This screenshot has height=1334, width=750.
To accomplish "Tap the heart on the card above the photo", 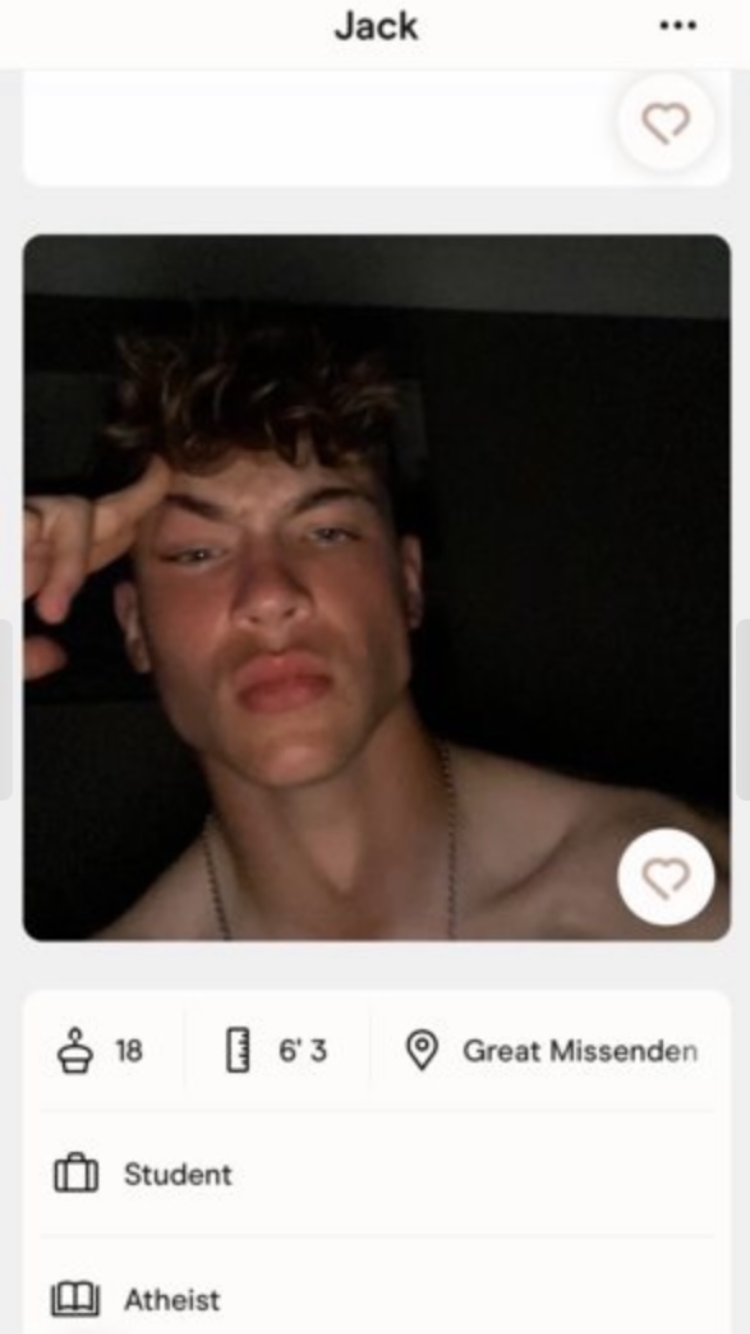I will pos(666,123).
